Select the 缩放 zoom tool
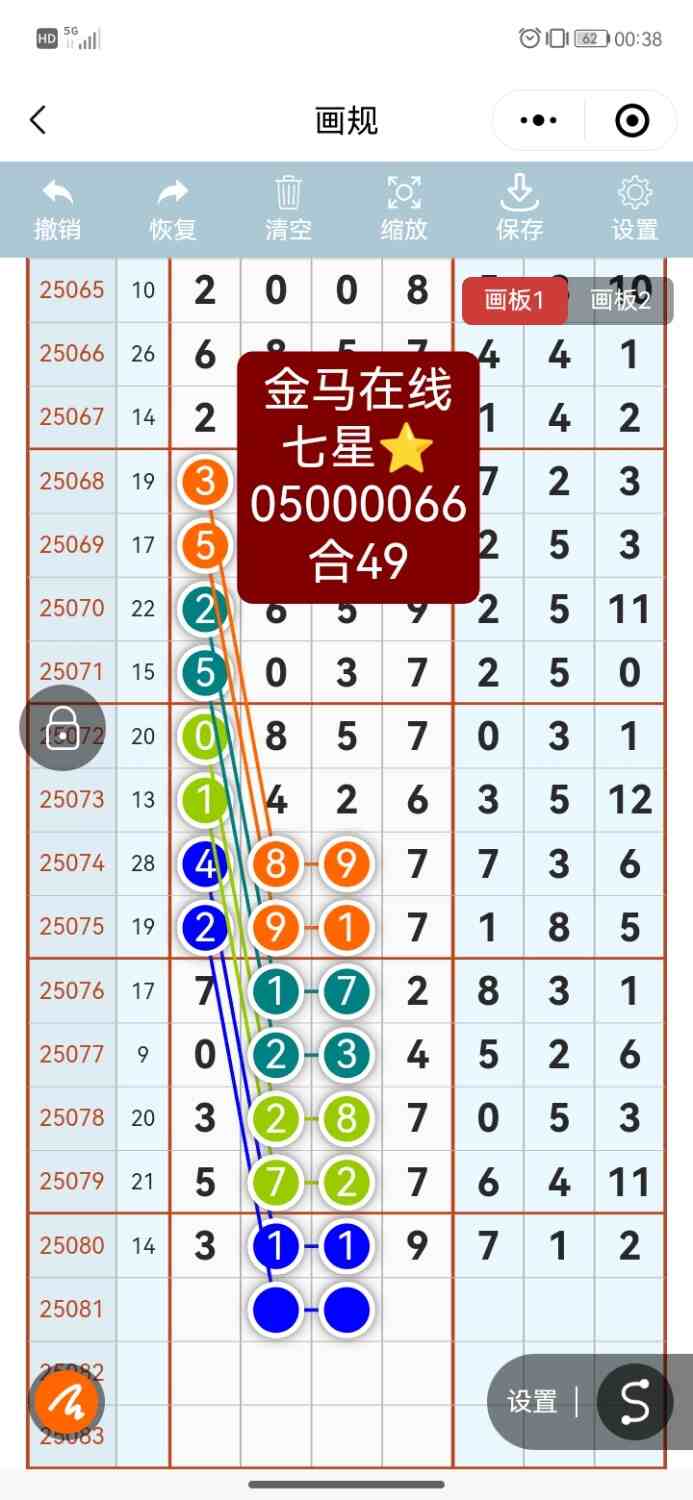 [404, 209]
